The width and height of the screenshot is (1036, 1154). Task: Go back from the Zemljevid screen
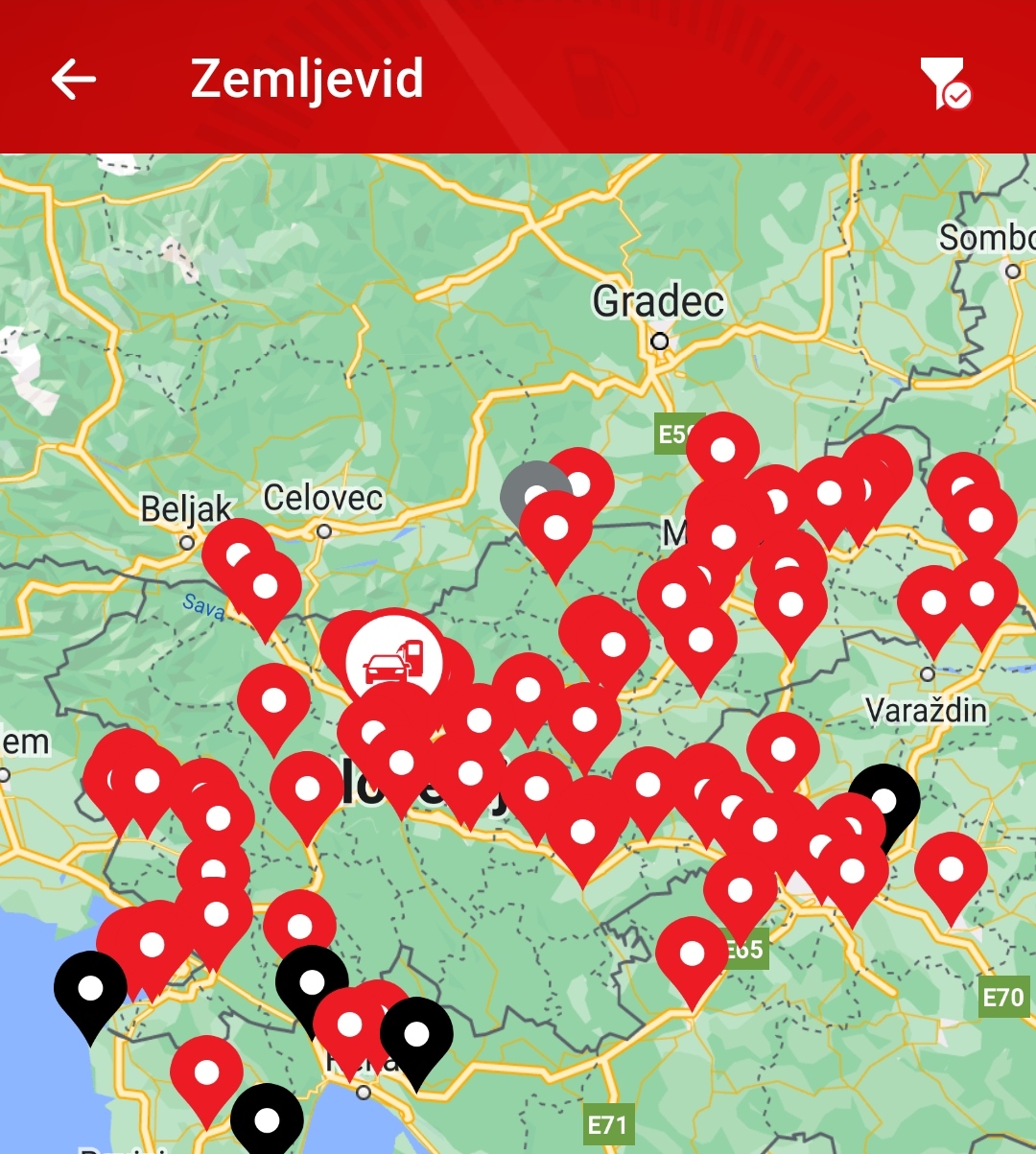click(x=73, y=79)
